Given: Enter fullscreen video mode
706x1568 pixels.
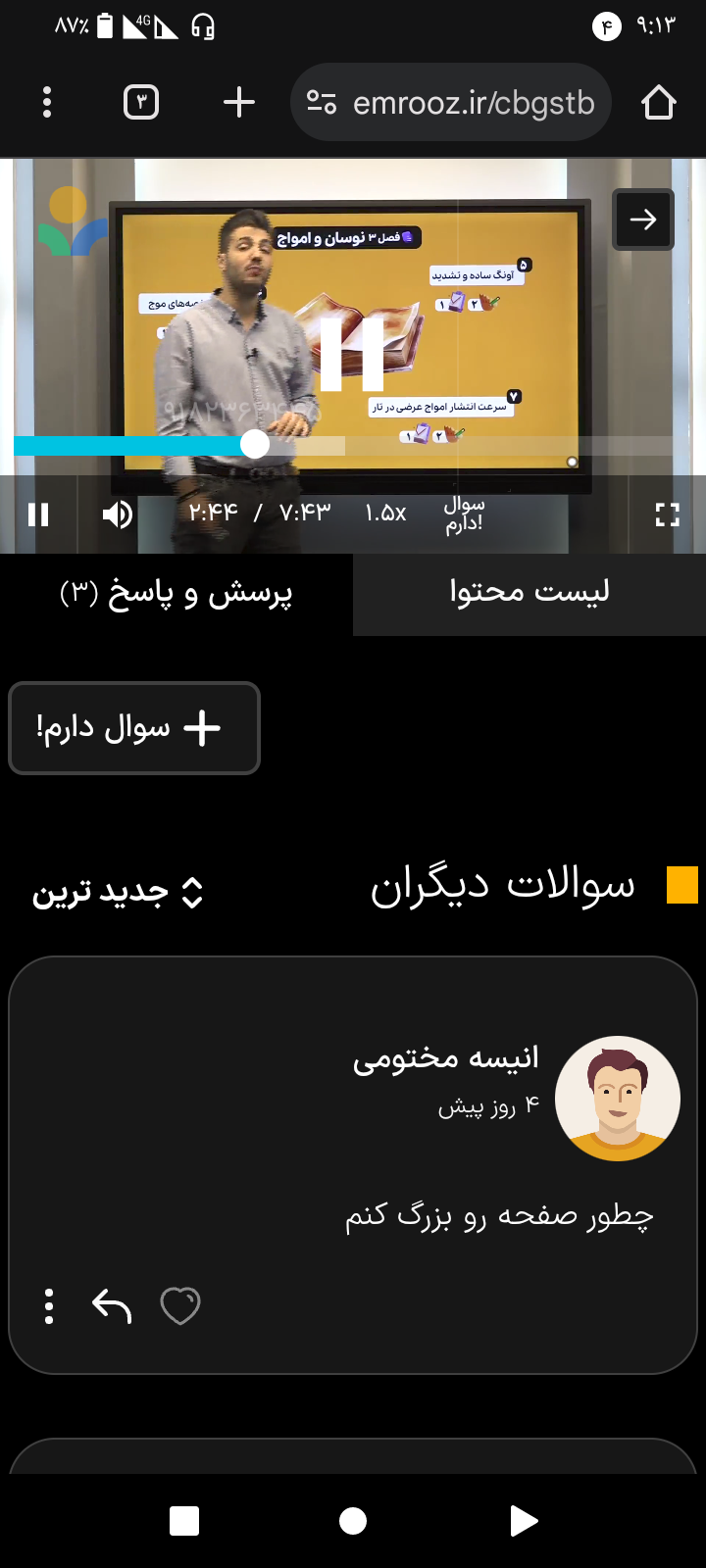Looking at the screenshot, I should coord(667,514).
